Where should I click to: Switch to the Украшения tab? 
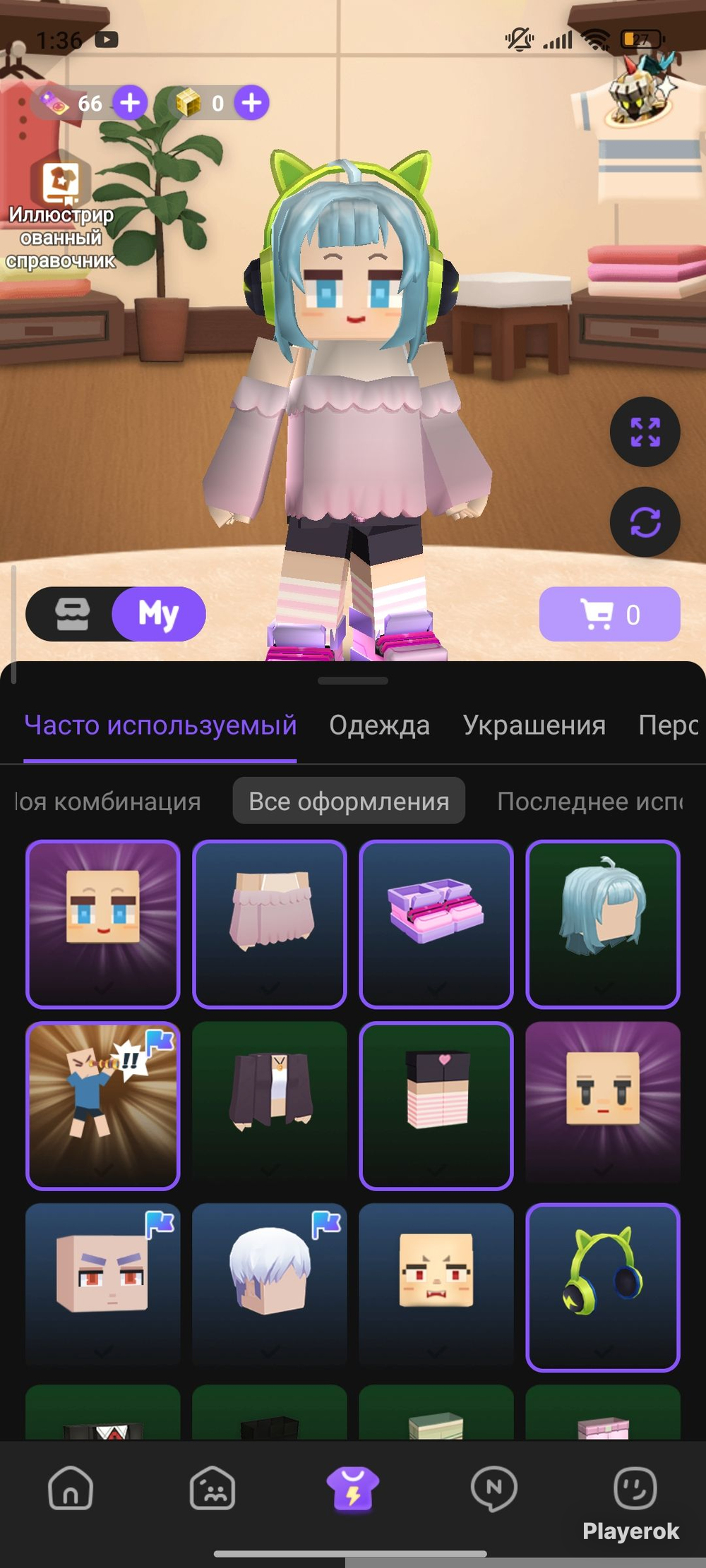pyautogui.click(x=534, y=725)
